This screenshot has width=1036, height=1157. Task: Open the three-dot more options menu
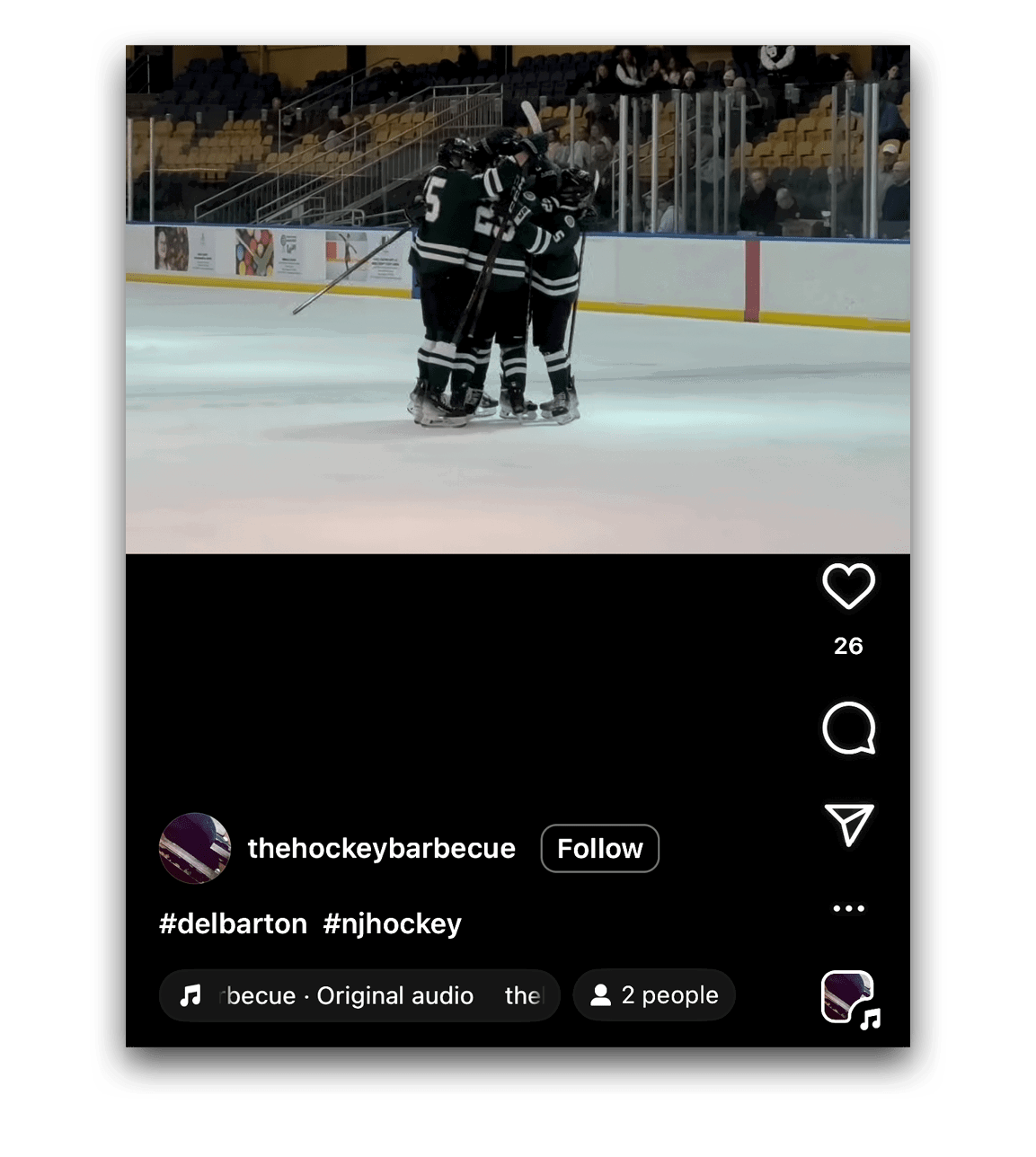pyautogui.click(x=848, y=908)
